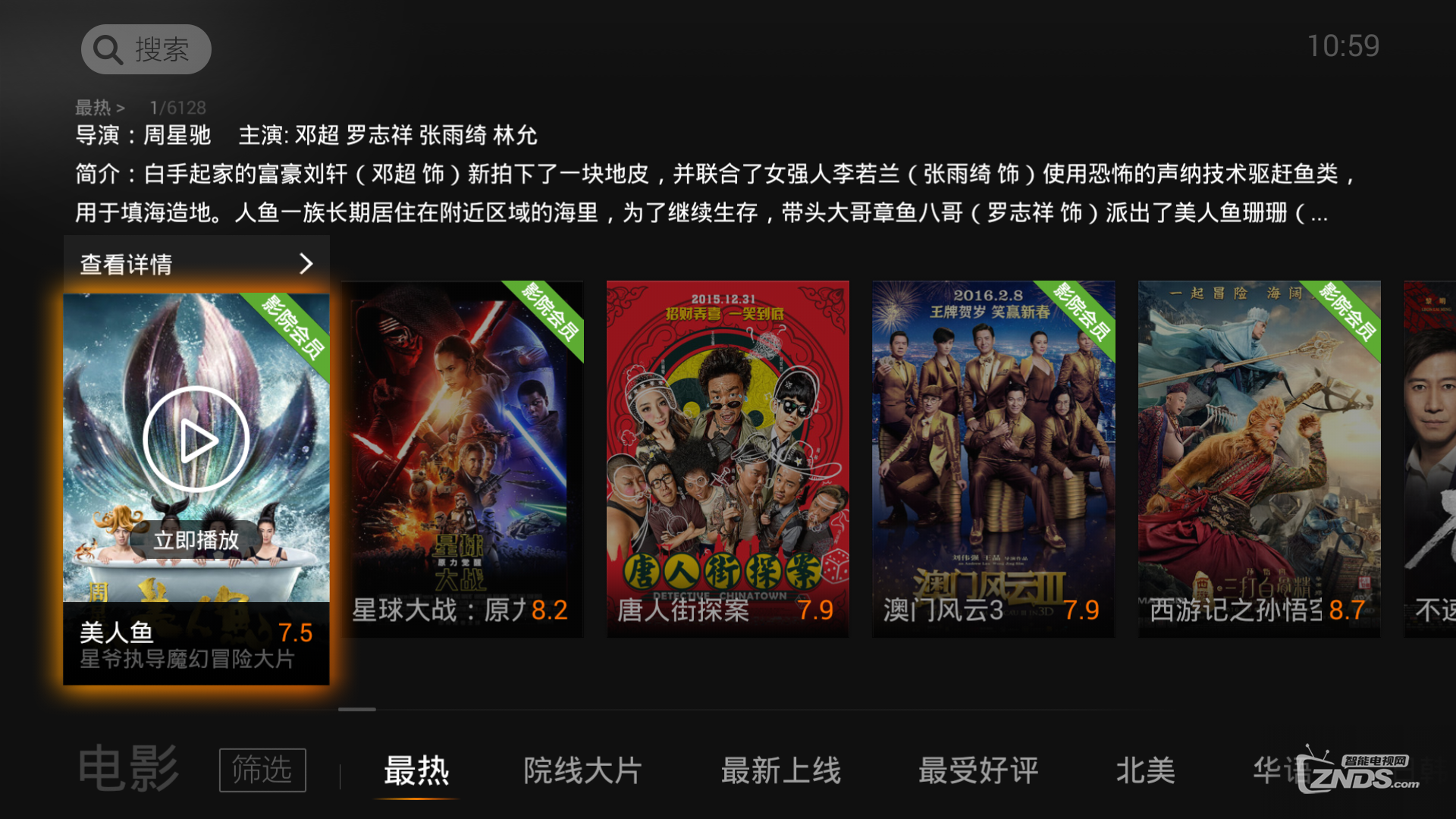1456x819 pixels.
Task: Switch to the 最热 tab
Action: tap(416, 770)
